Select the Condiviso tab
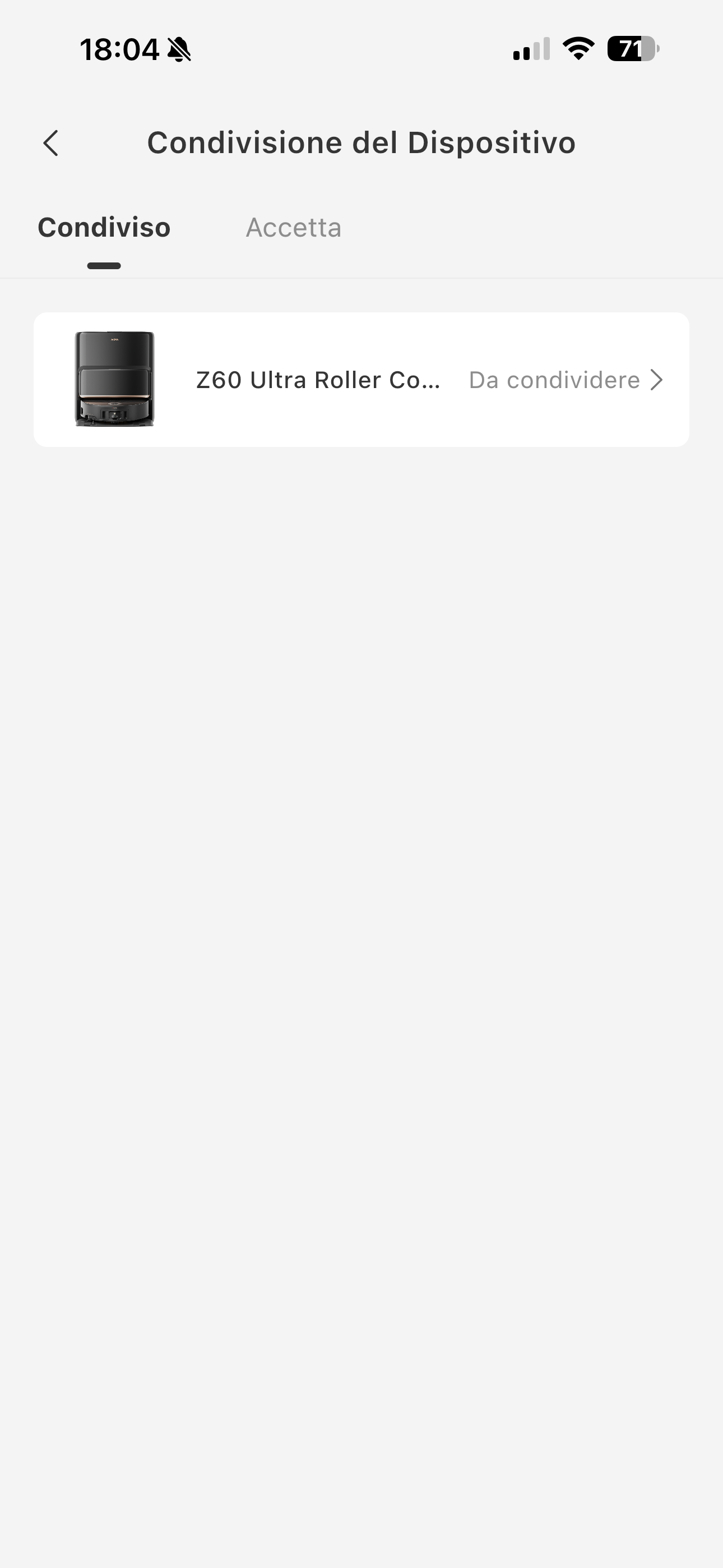The height and width of the screenshot is (1568, 723). click(104, 228)
